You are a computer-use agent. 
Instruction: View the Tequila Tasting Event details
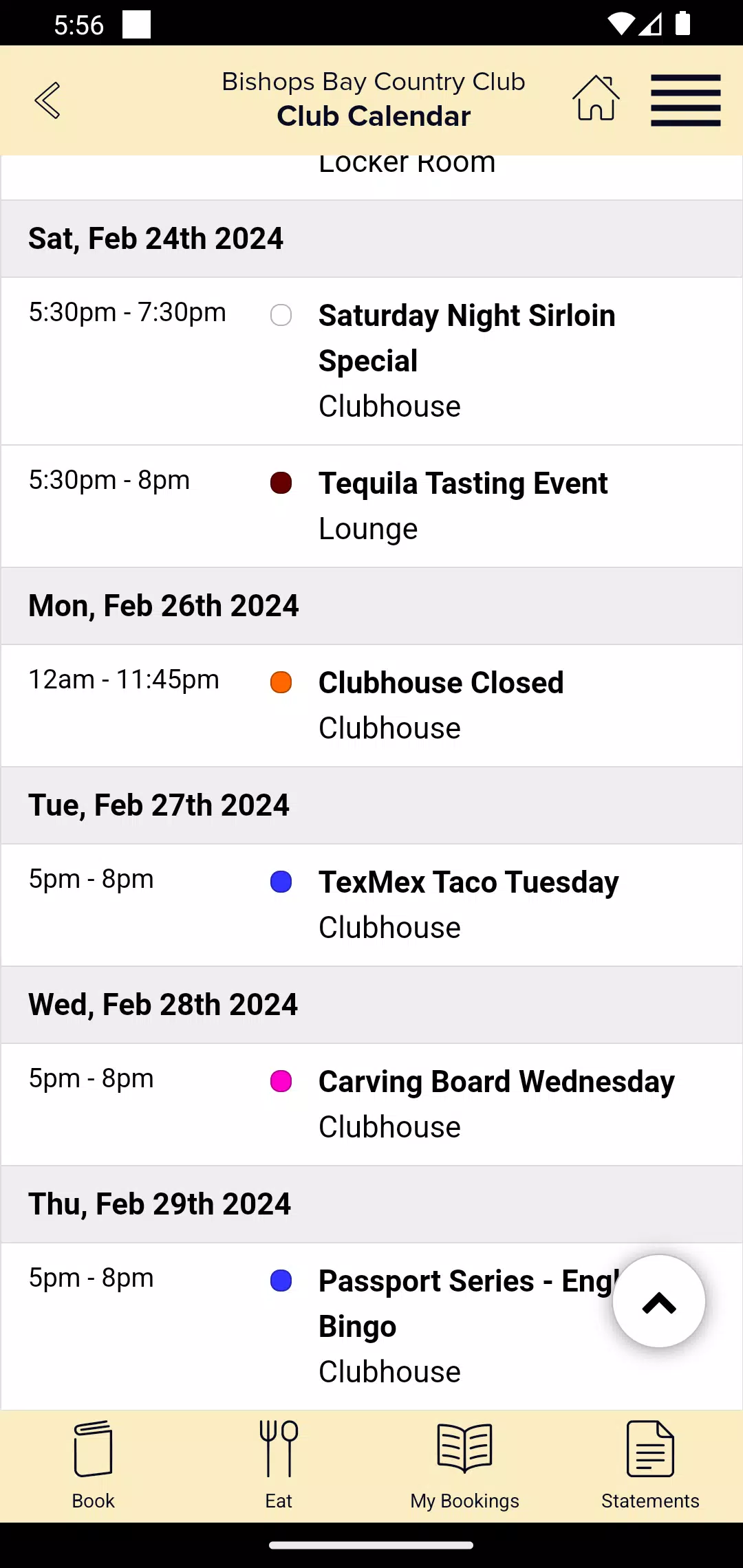(x=371, y=506)
